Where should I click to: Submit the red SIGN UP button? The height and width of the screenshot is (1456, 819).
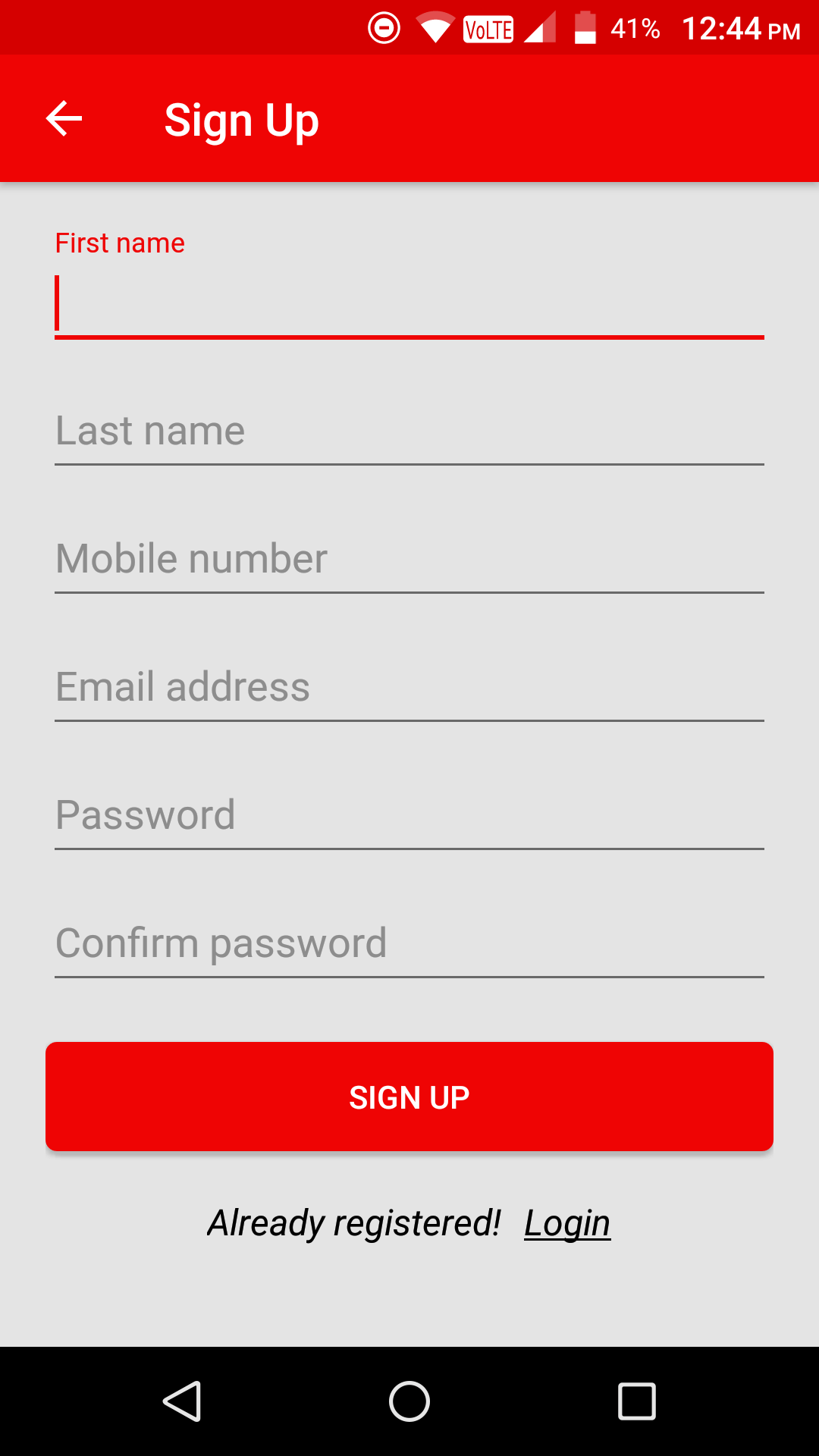click(409, 1097)
